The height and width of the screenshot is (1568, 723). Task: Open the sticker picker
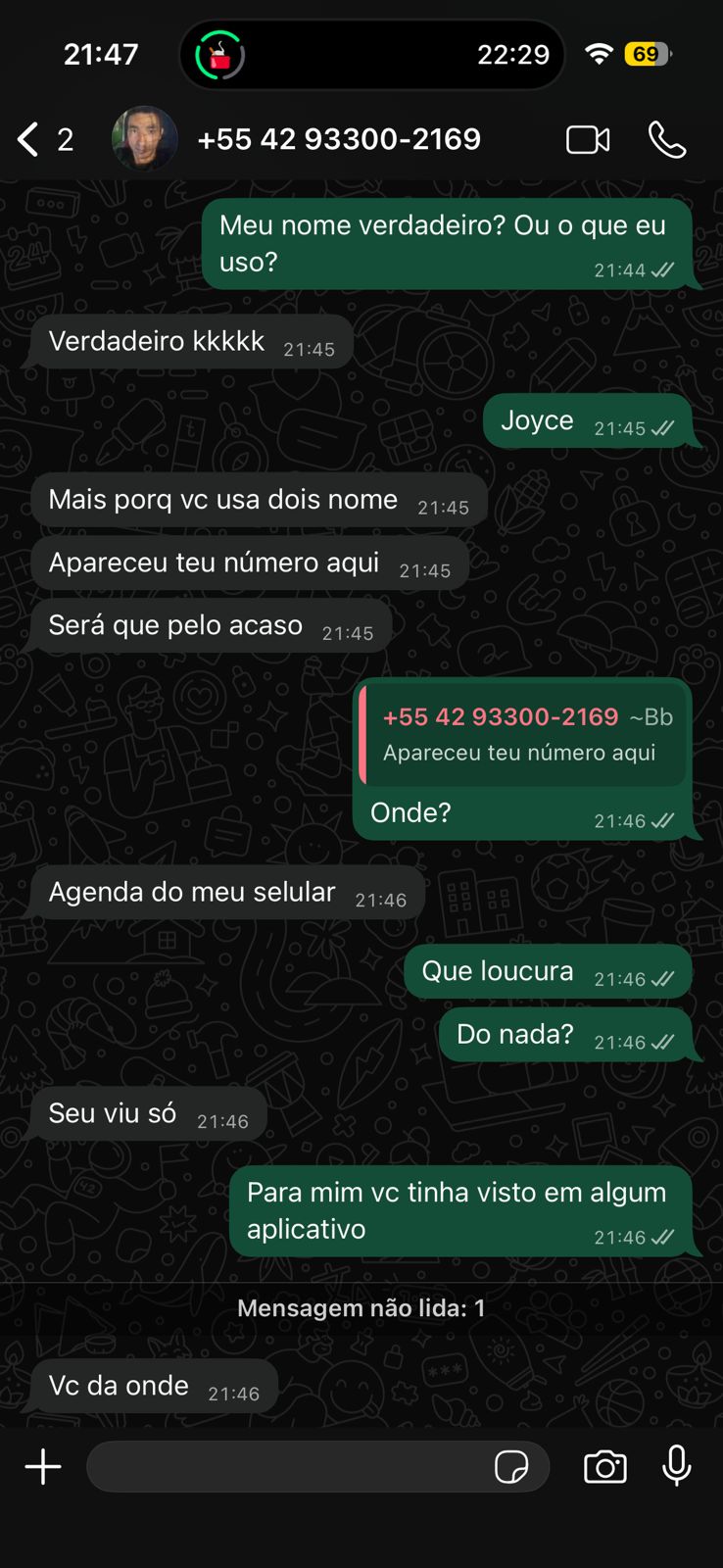coord(511,1467)
